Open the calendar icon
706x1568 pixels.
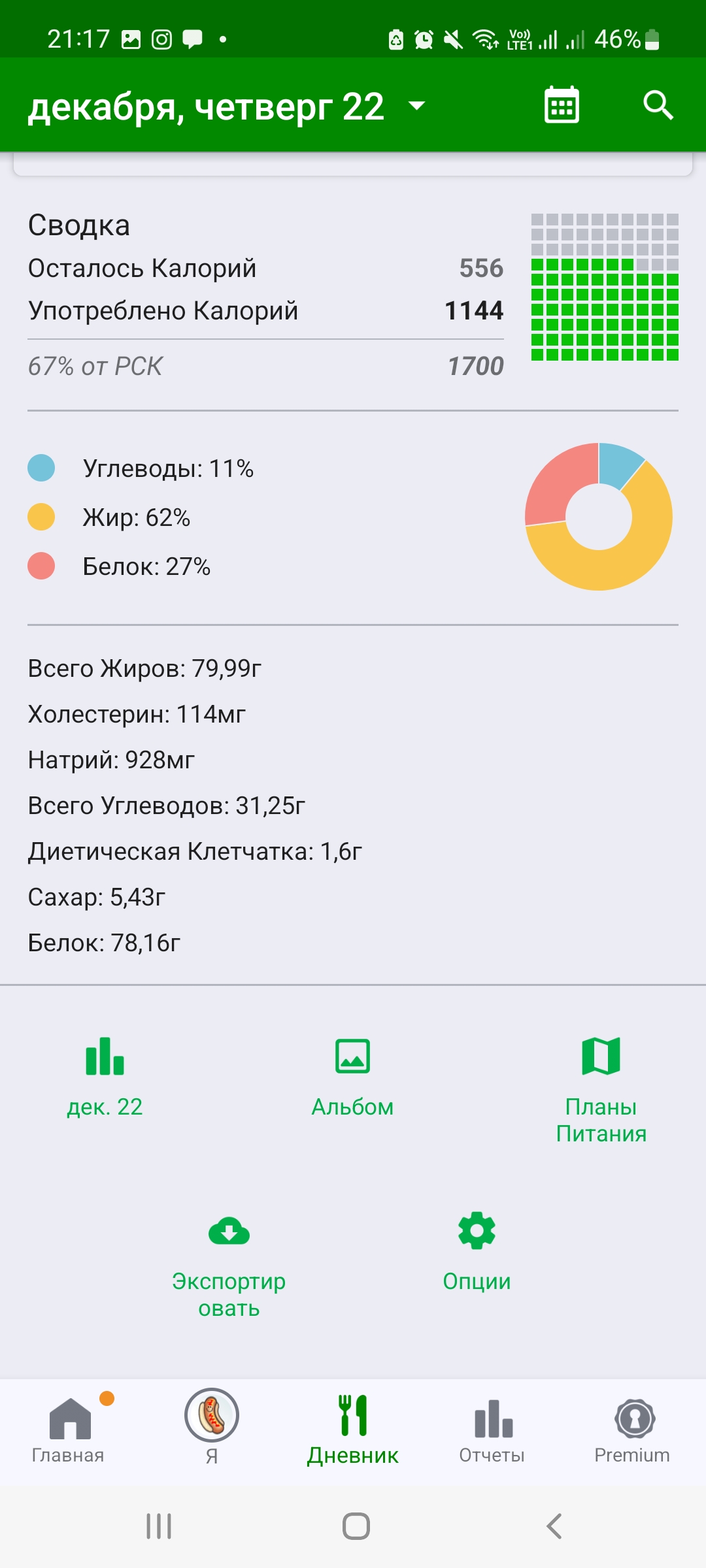tap(562, 105)
